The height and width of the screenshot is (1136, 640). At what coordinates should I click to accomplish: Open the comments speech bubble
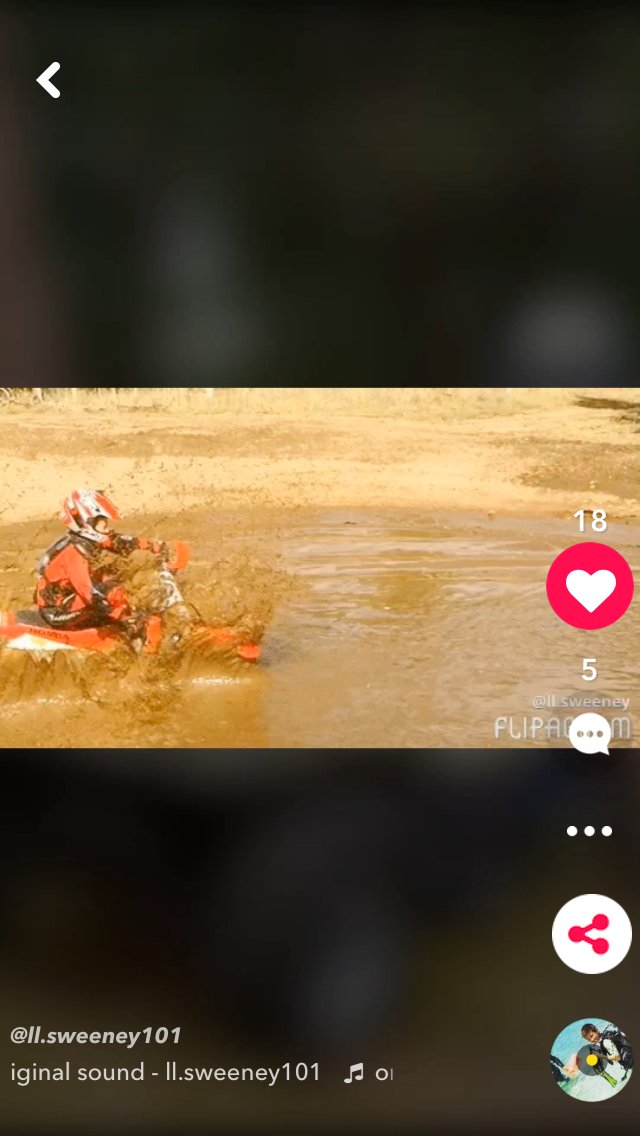click(589, 734)
